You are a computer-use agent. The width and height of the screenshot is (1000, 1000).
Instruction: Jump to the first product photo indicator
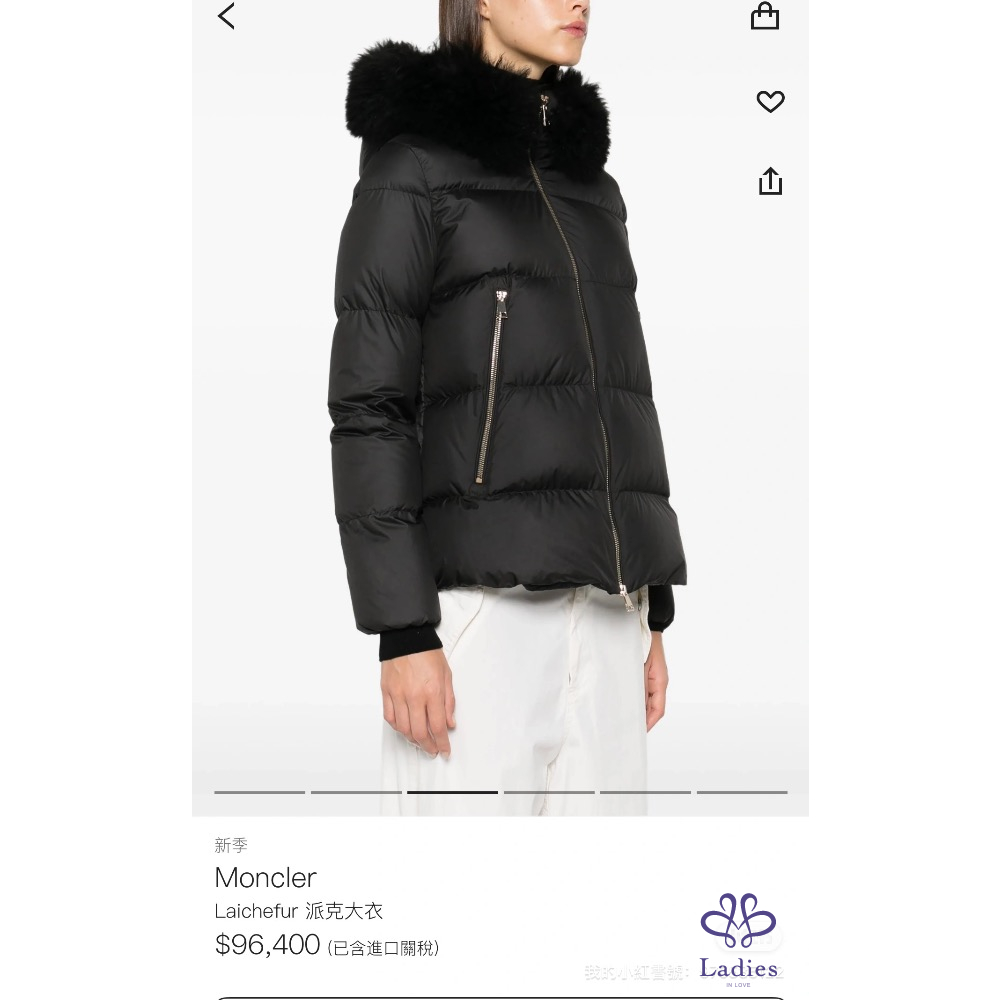(259, 792)
